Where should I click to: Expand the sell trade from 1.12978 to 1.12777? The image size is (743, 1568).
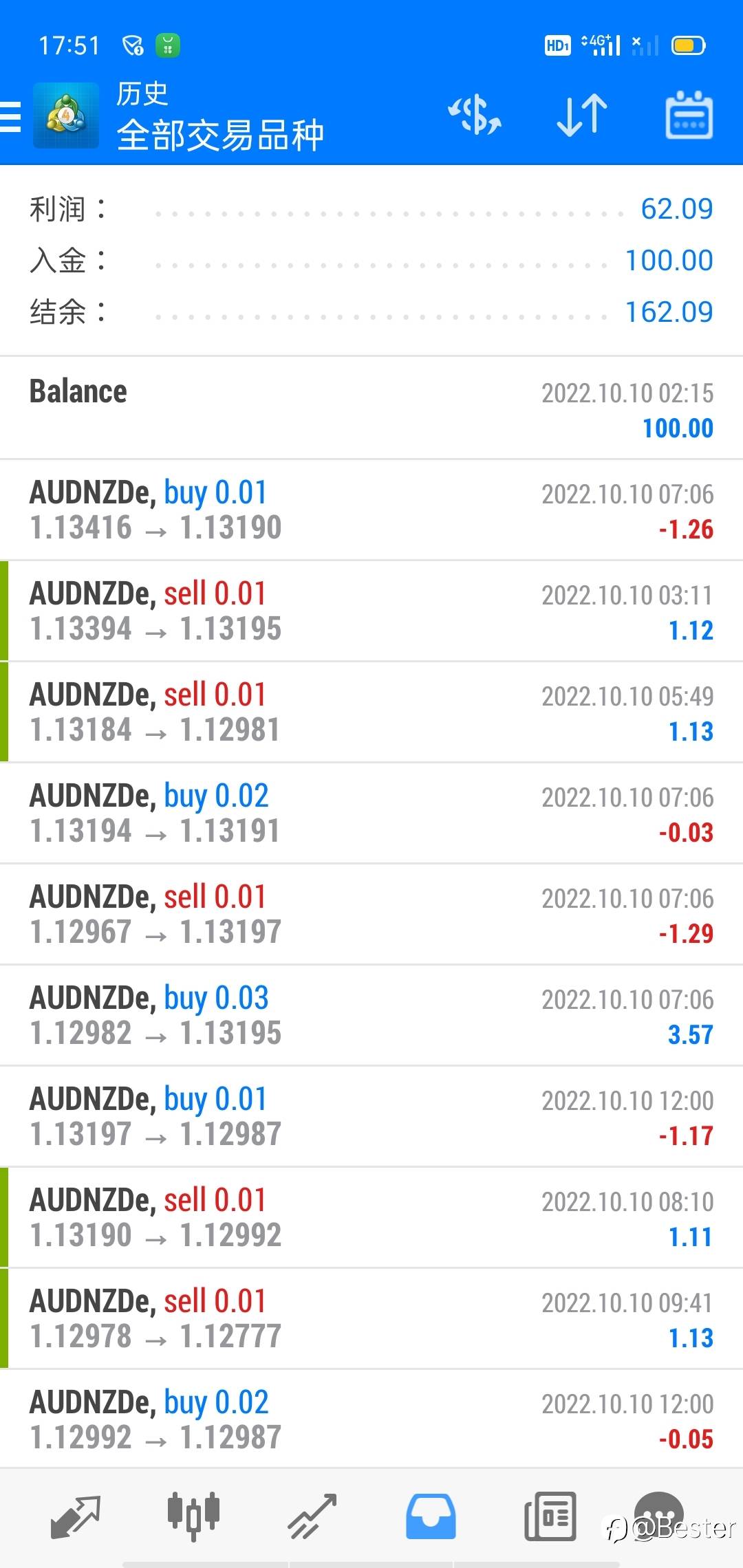coord(371,1318)
